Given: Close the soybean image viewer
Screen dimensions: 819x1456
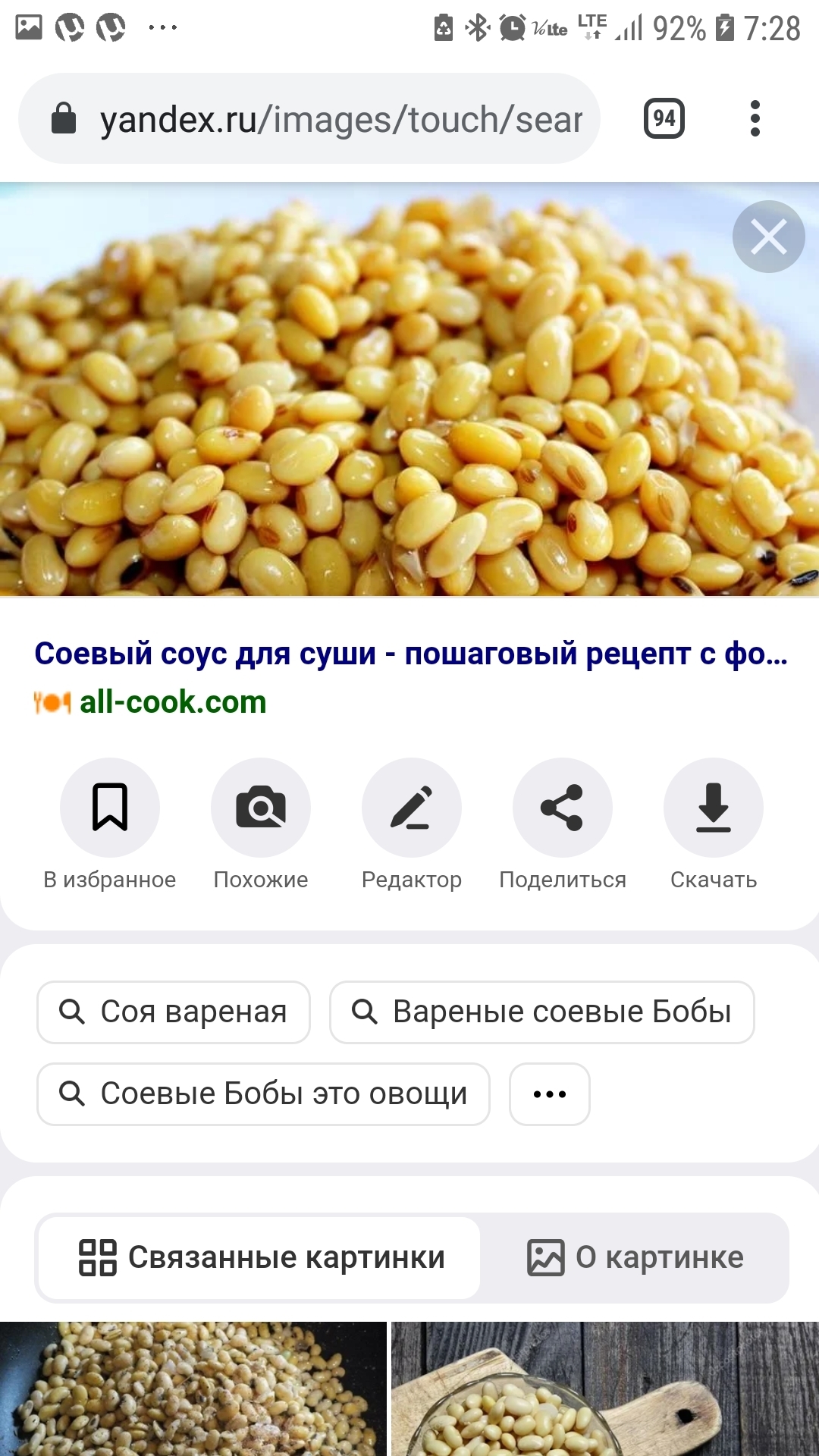Looking at the screenshot, I should tap(768, 237).
